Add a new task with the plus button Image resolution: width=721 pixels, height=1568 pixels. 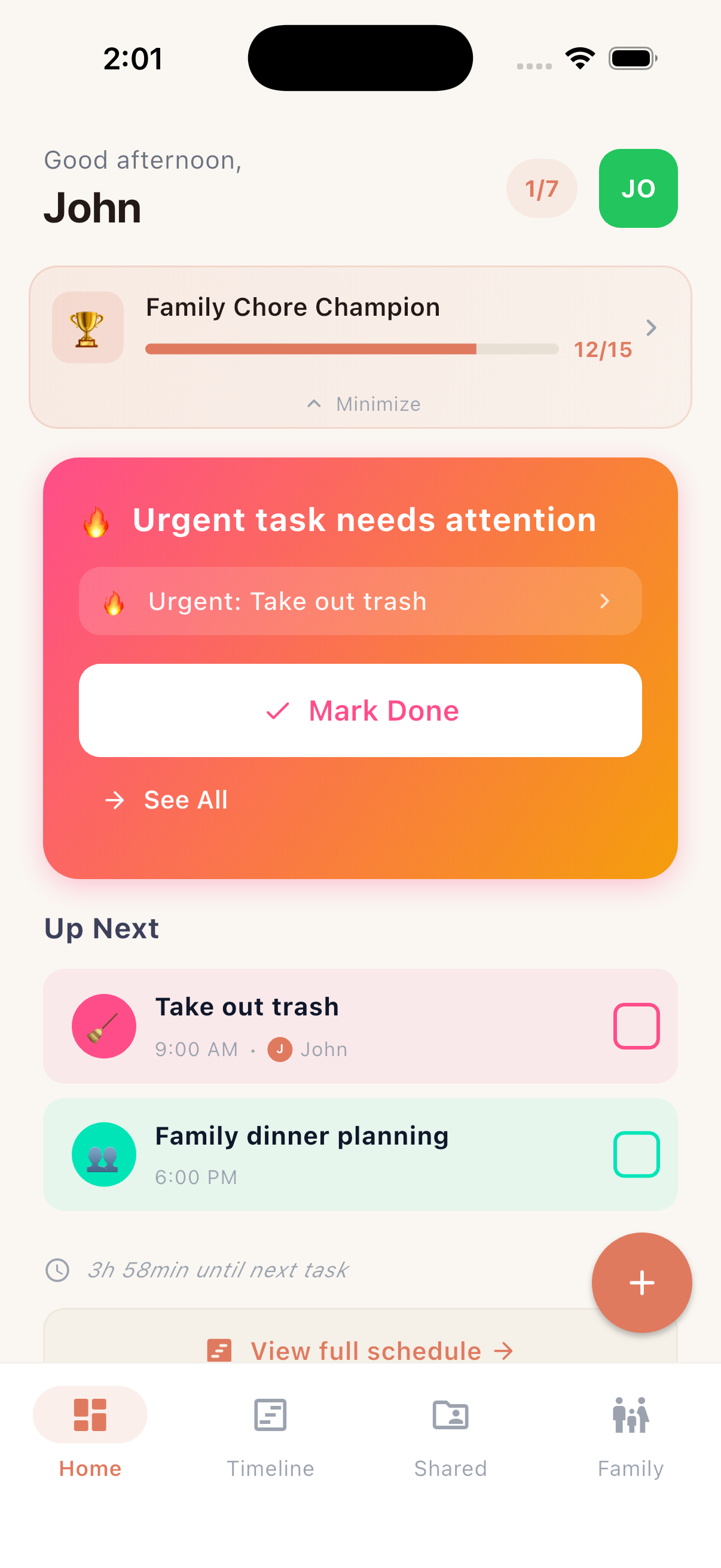pyautogui.click(x=641, y=1282)
